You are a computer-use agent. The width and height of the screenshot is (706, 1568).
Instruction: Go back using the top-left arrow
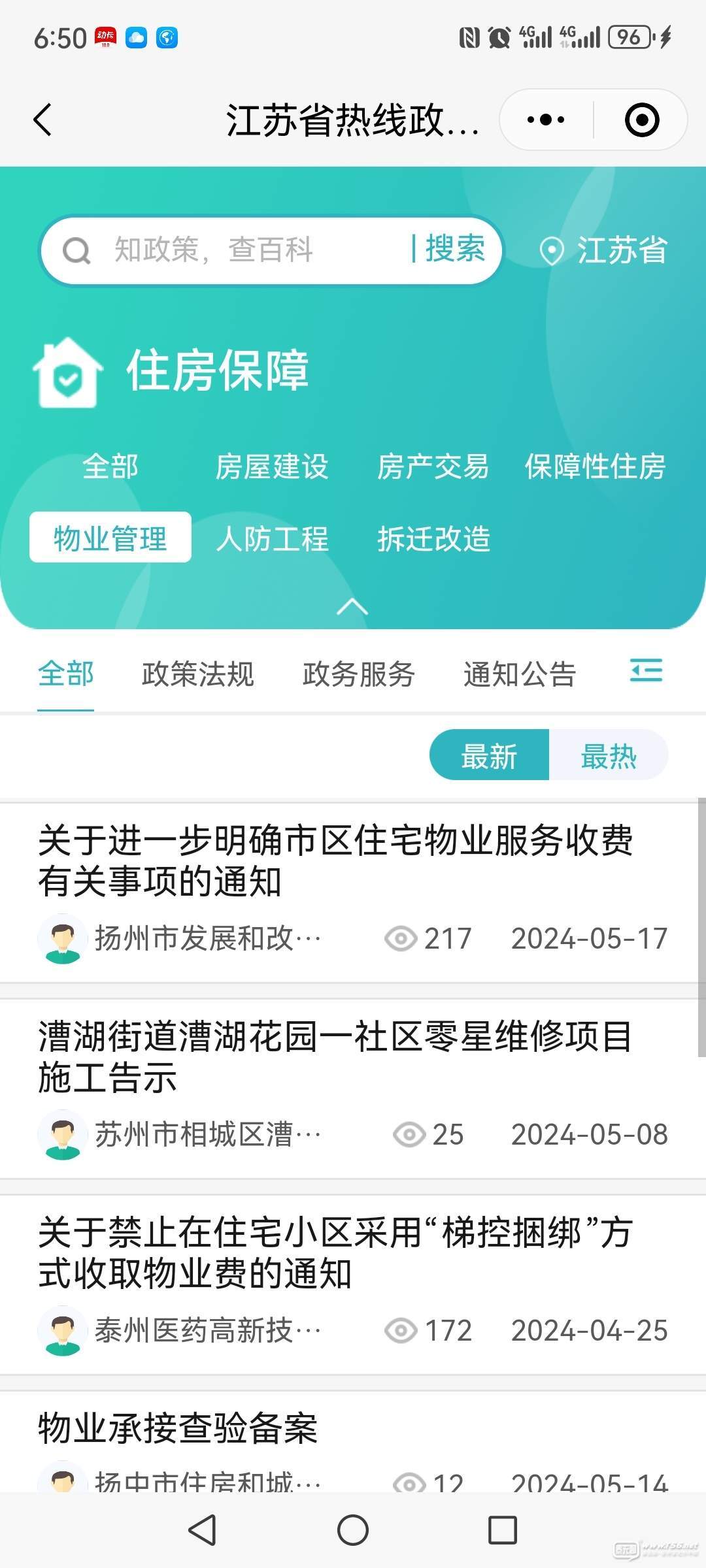pyautogui.click(x=43, y=120)
